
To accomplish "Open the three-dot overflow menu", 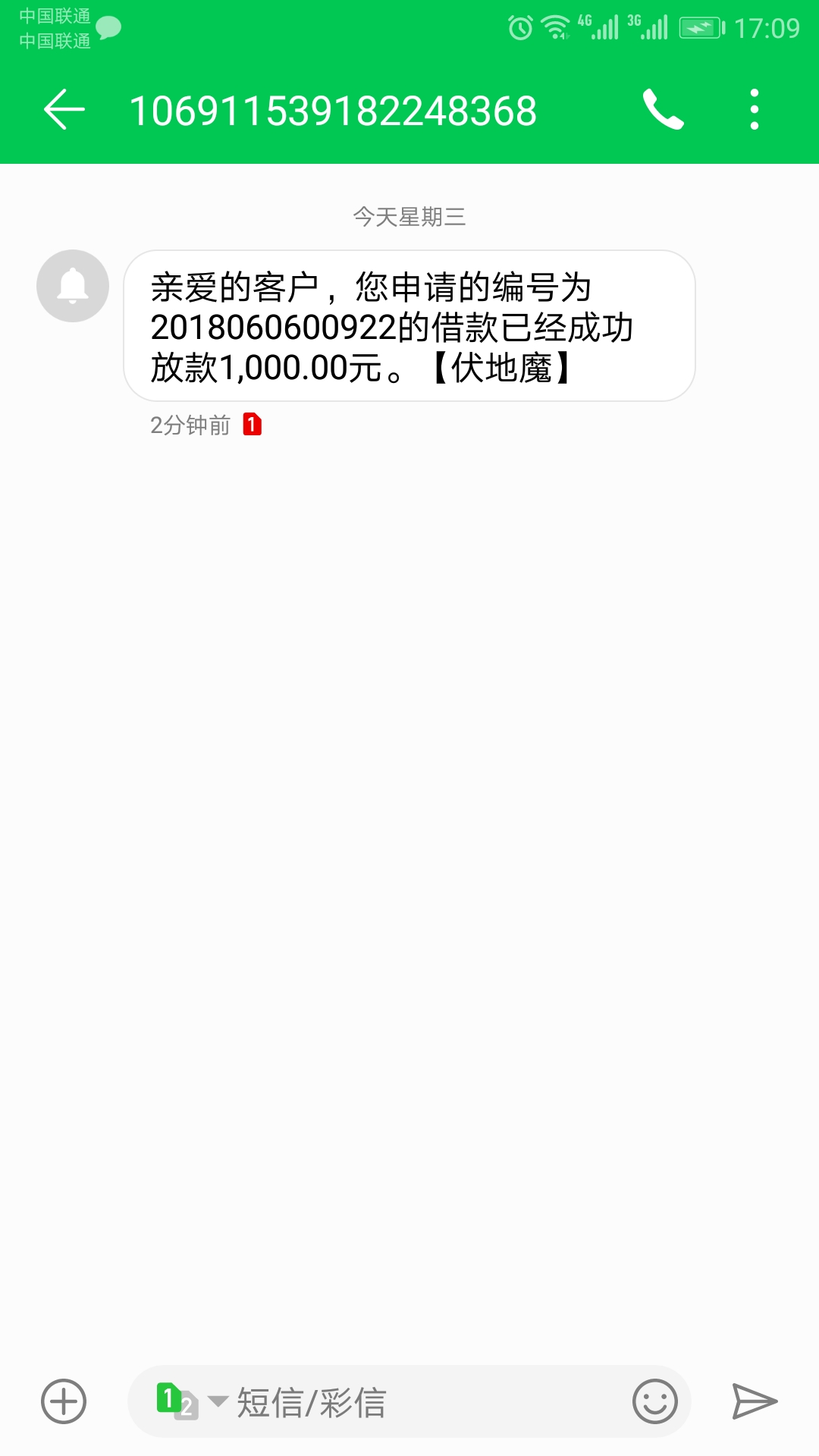I will click(754, 109).
